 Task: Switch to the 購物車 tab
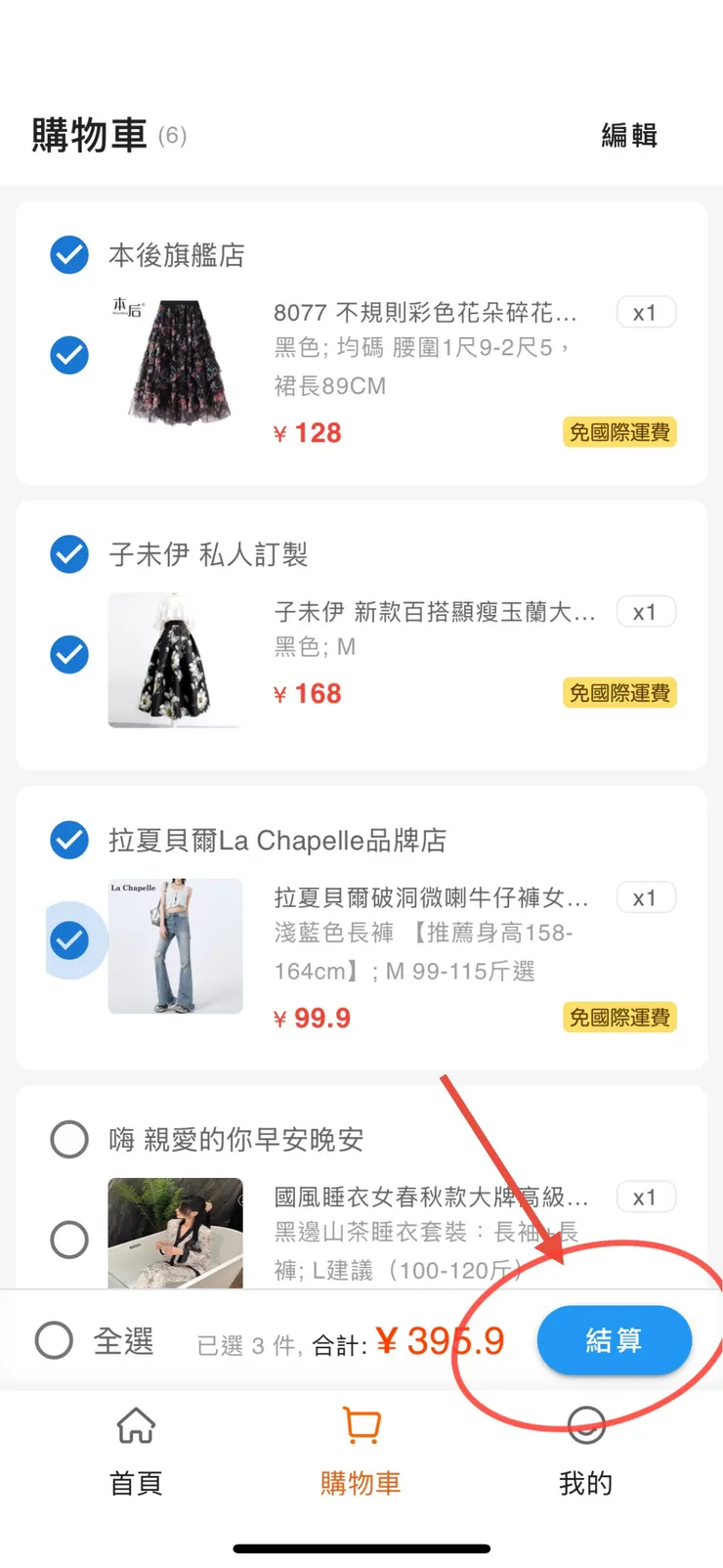(361, 1457)
